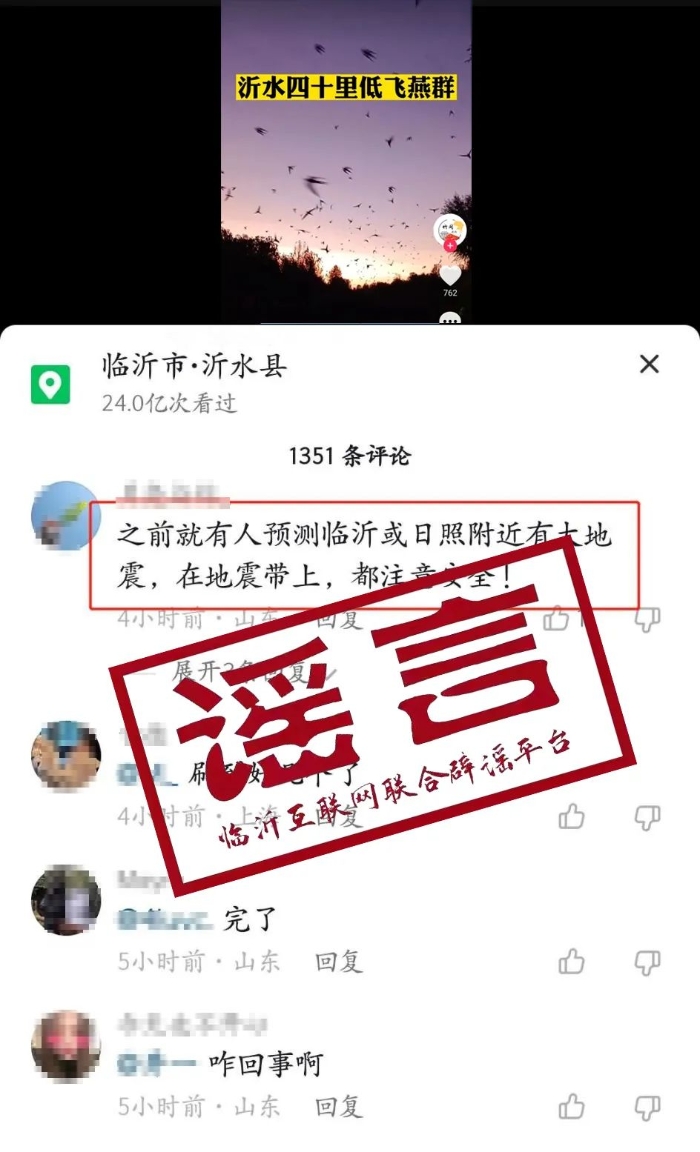Dislike the comment 咋回事啊
Image resolution: width=700 pixels, height=1152 pixels.
[x=648, y=1107]
